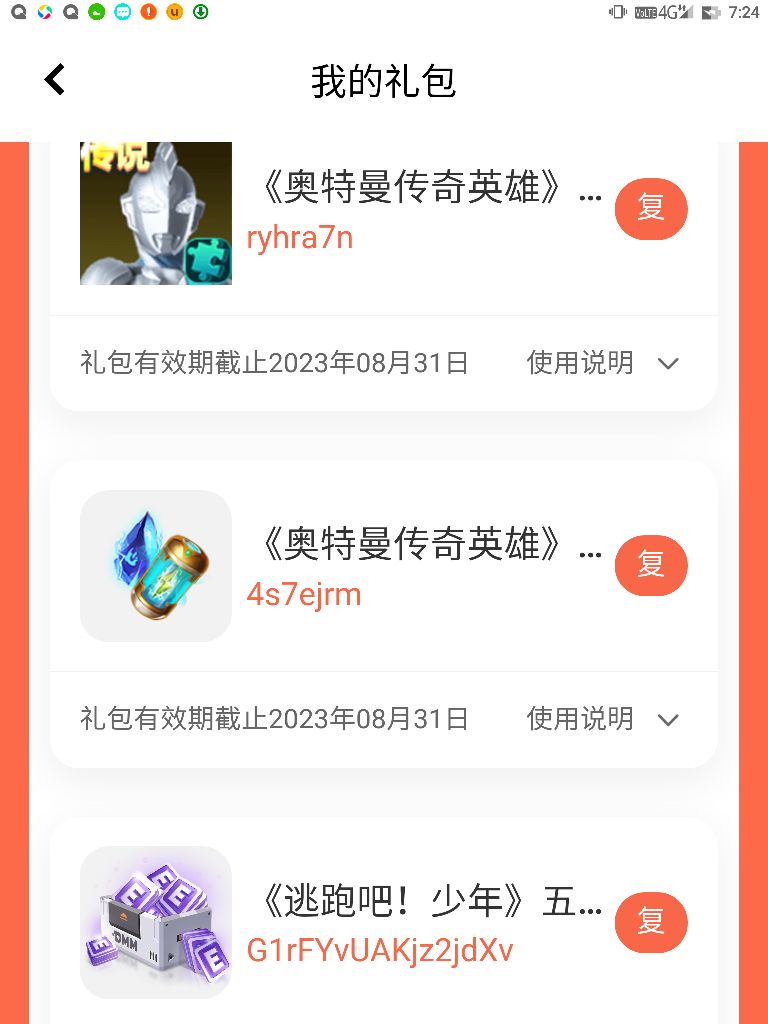Copy the gift code ryhra7n
The width and height of the screenshot is (768, 1024).
(x=650, y=209)
